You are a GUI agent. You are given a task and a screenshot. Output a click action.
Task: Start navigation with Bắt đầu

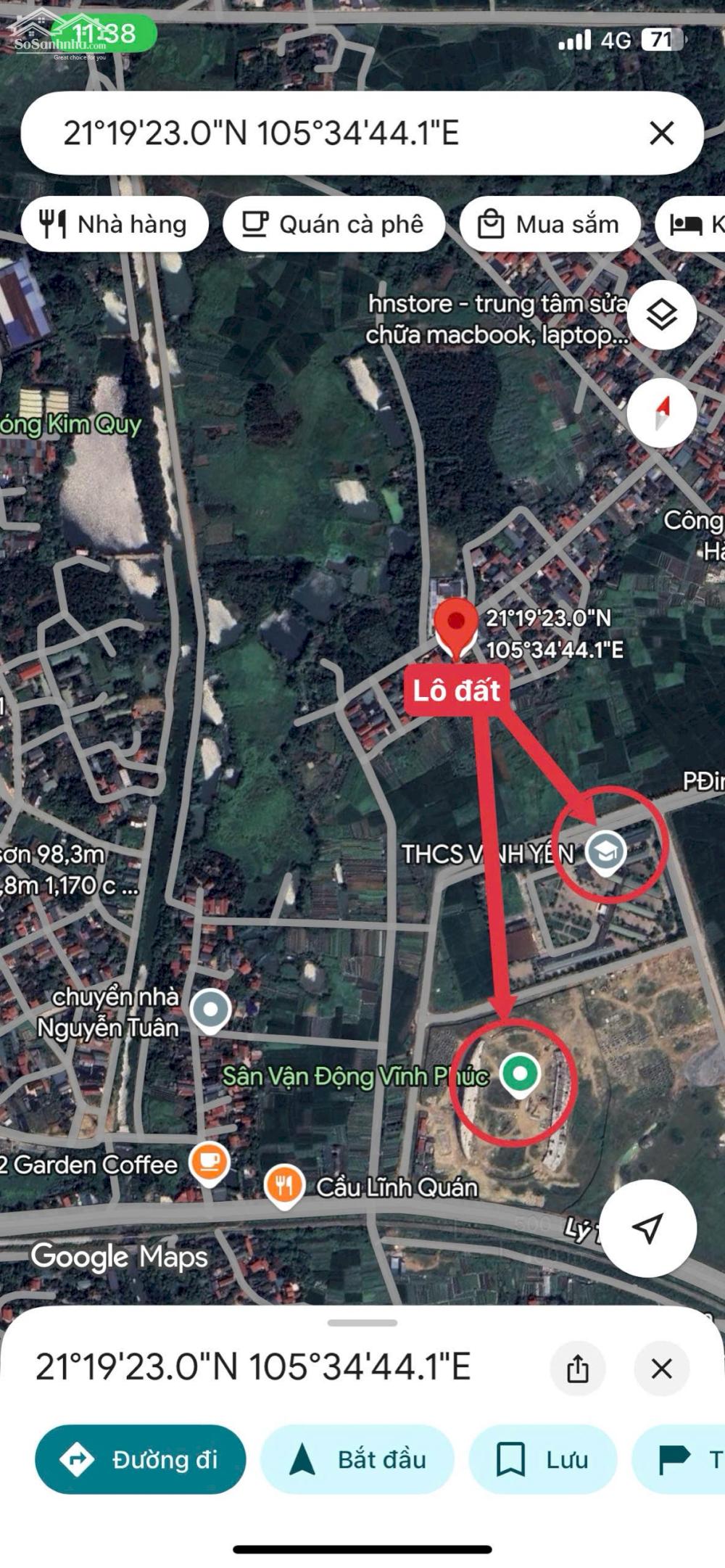[357, 1459]
